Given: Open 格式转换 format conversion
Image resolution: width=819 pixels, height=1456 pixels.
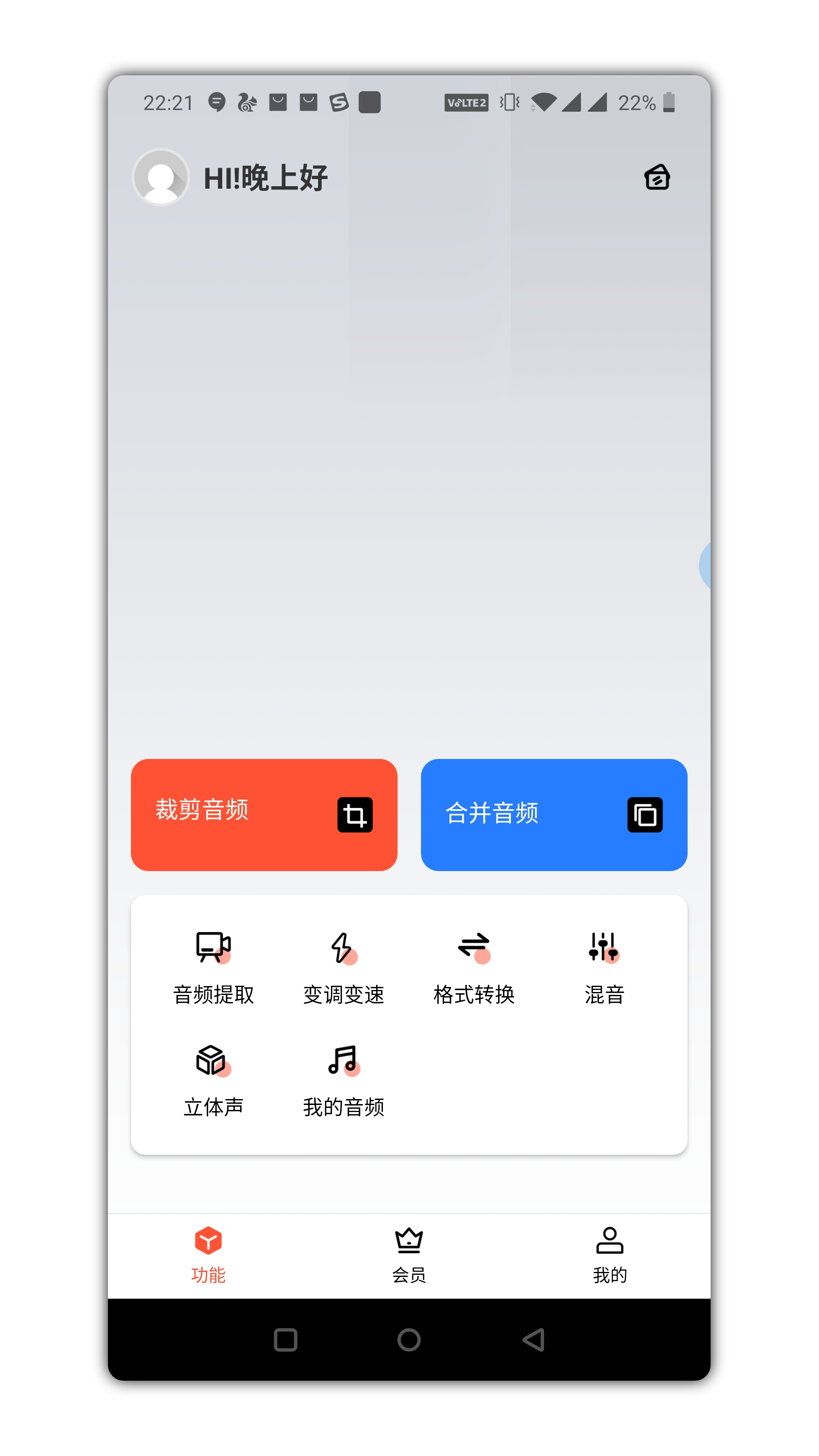Looking at the screenshot, I should tap(474, 966).
